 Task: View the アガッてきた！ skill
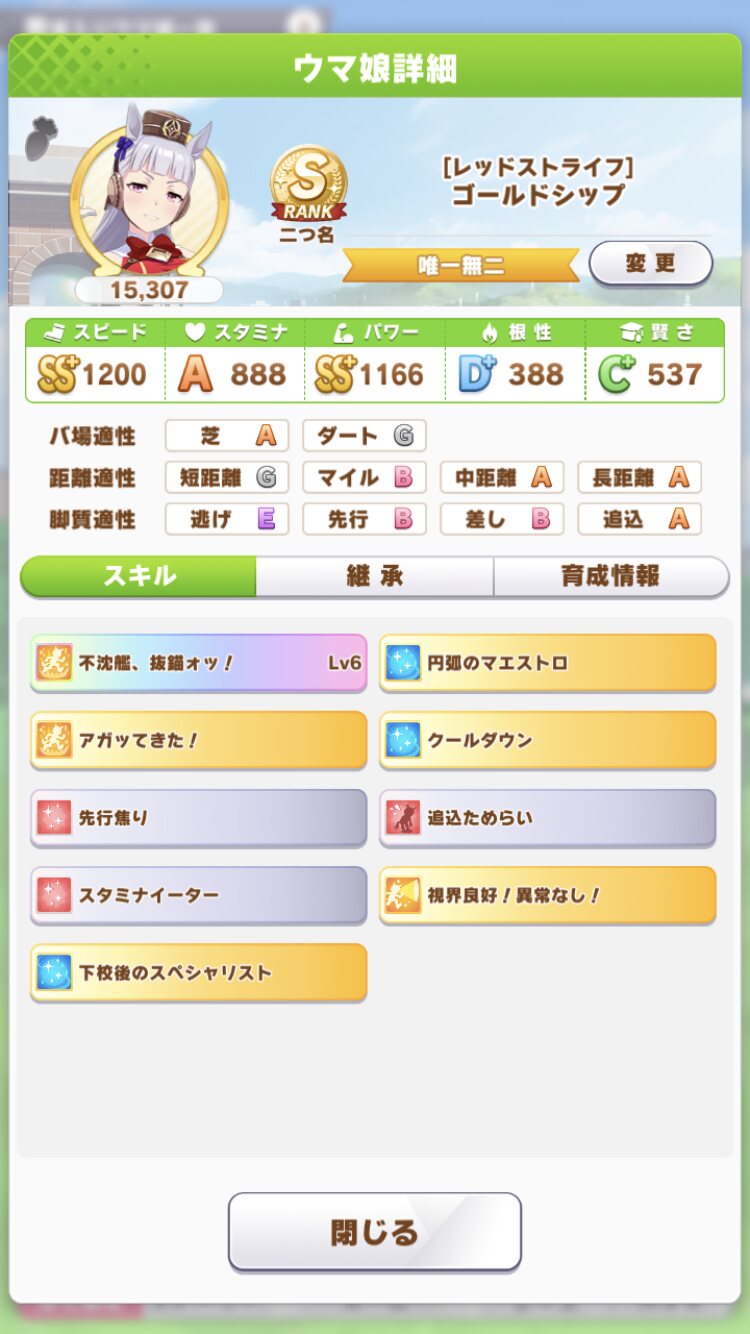[x=198, y=740]
